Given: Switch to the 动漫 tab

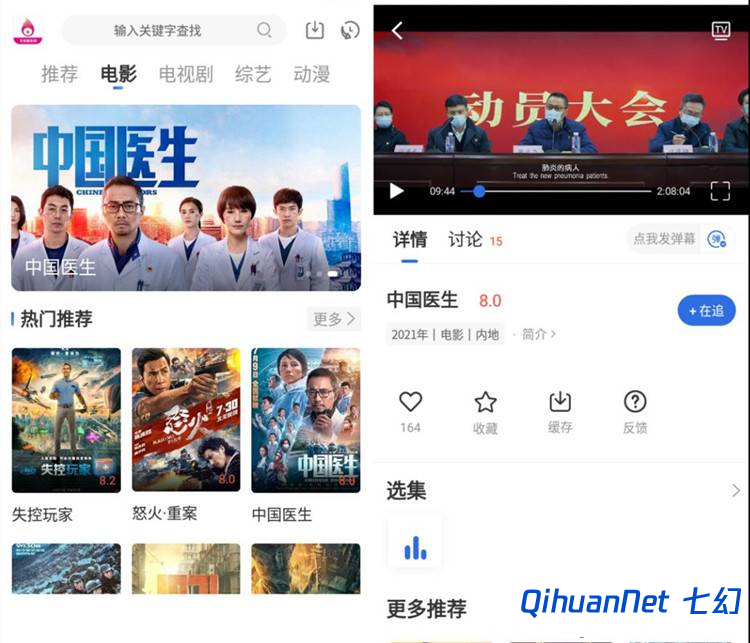Looking at the screenshot, I should 311,74.
